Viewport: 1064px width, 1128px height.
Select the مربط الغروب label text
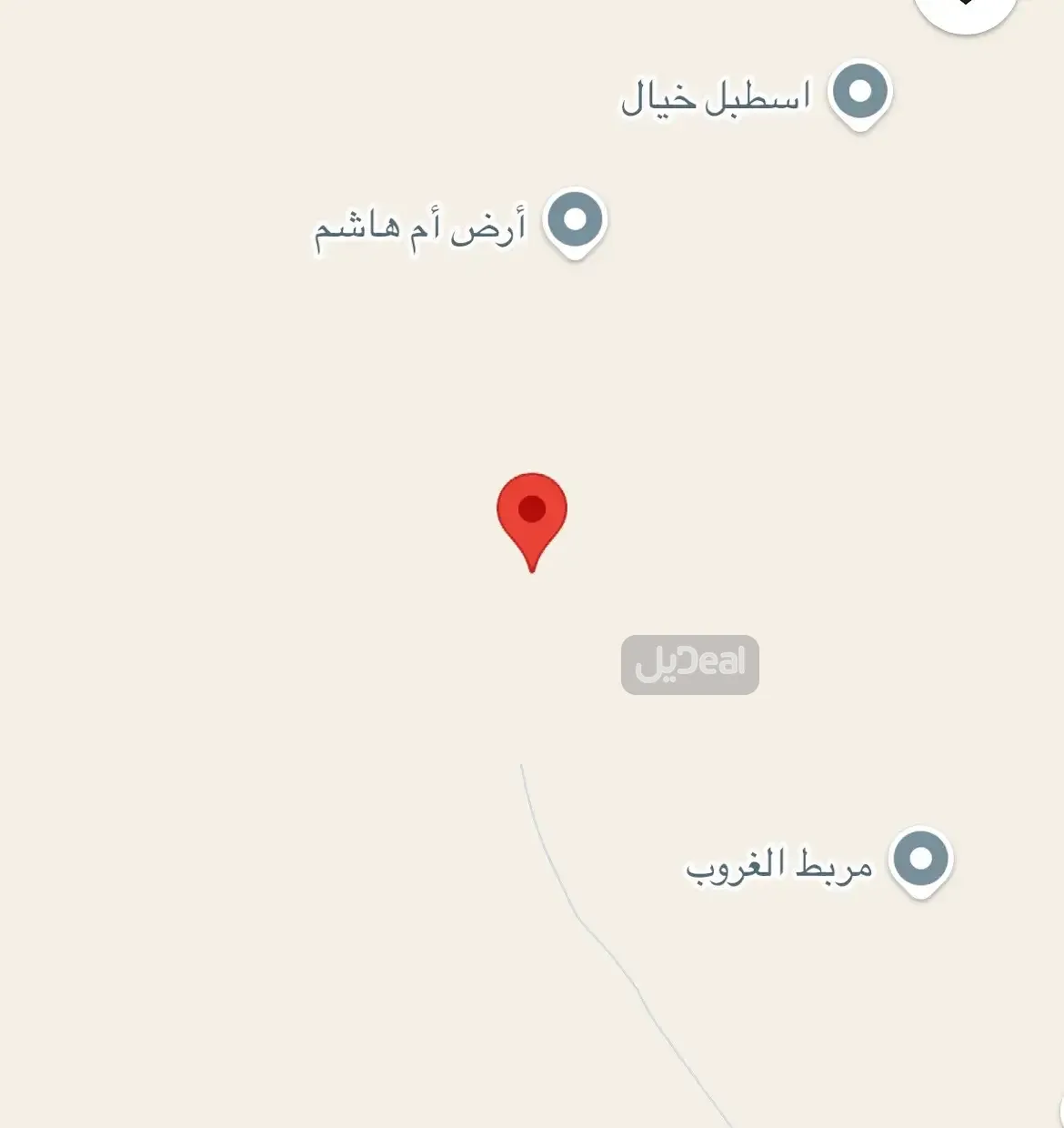(x=780, y=864)
